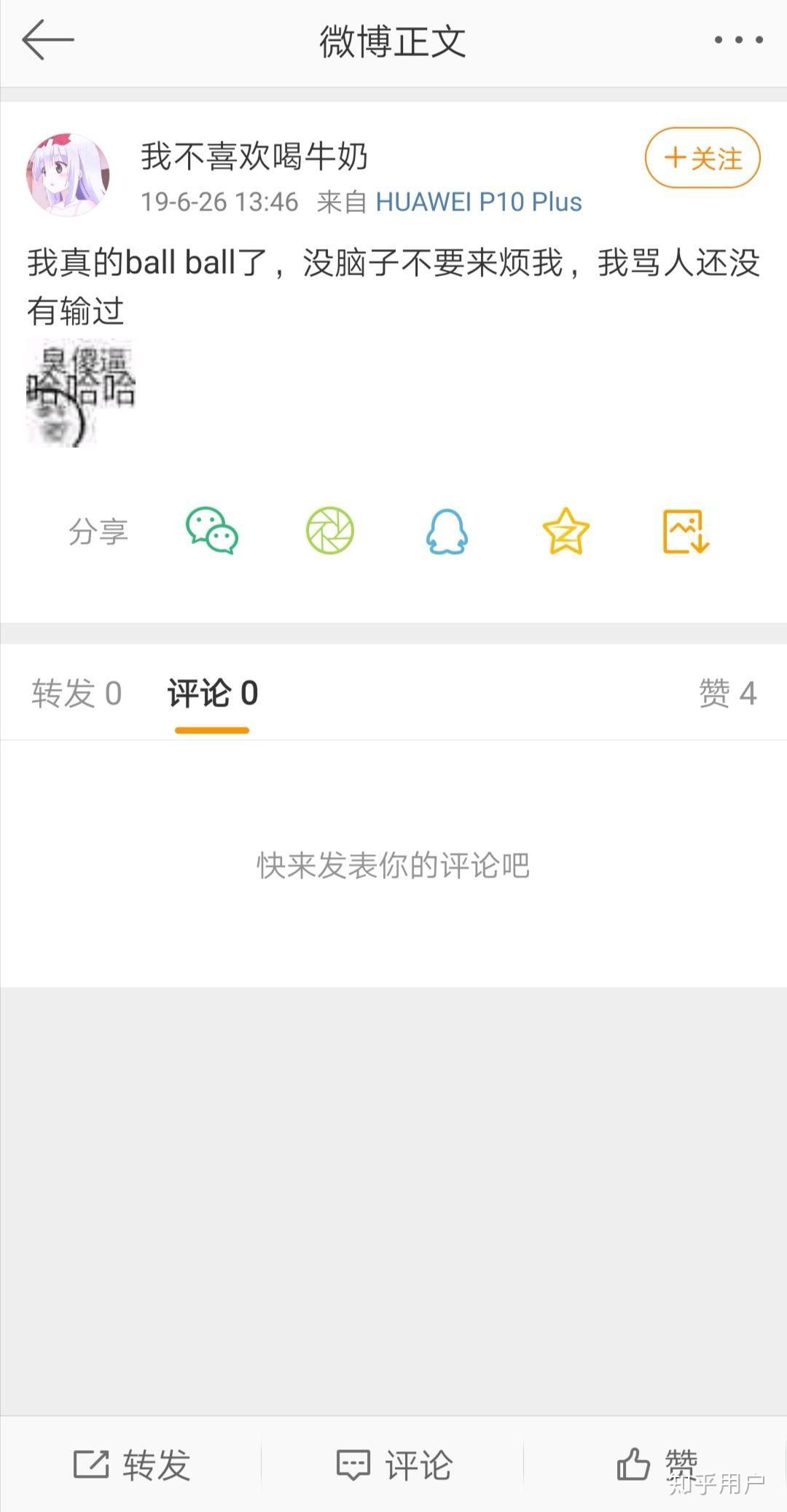The height and width of the screenshot is (1512, 787).
Task: Open the three-dot overflow menu
Action: tap(739, 40)
